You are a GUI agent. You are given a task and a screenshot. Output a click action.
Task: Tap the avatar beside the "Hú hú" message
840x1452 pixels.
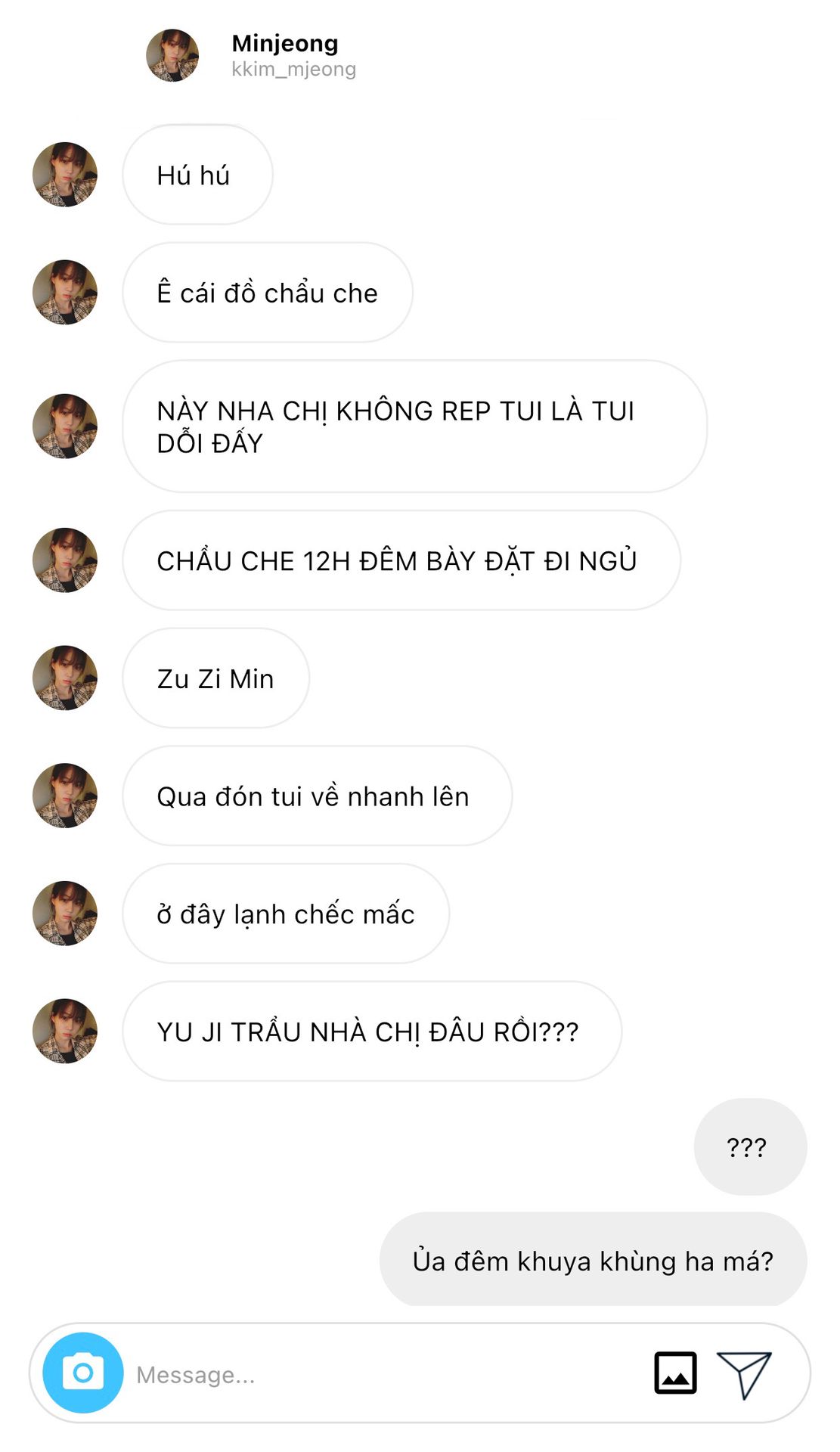[x=65, y=175]
